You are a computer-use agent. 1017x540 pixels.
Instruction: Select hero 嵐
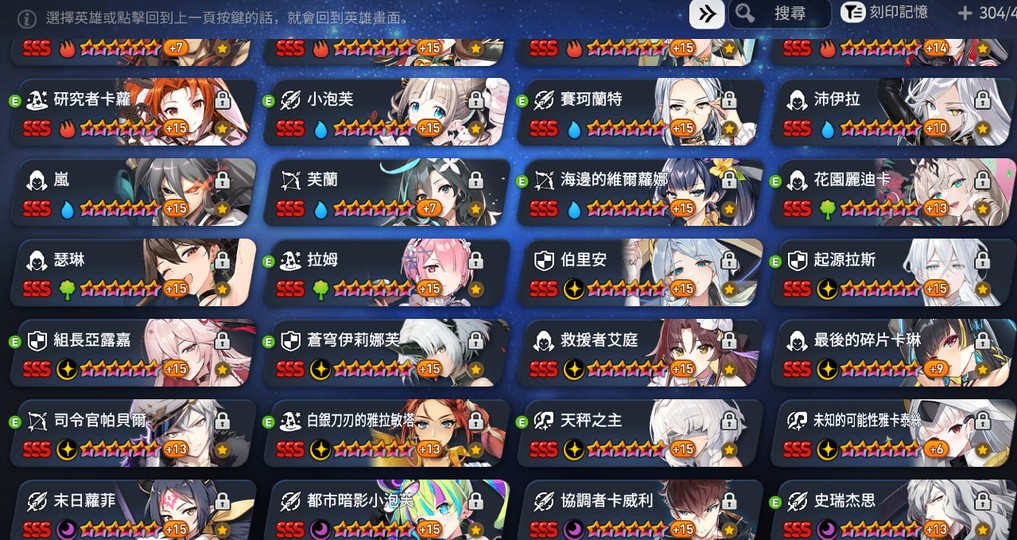130,192
